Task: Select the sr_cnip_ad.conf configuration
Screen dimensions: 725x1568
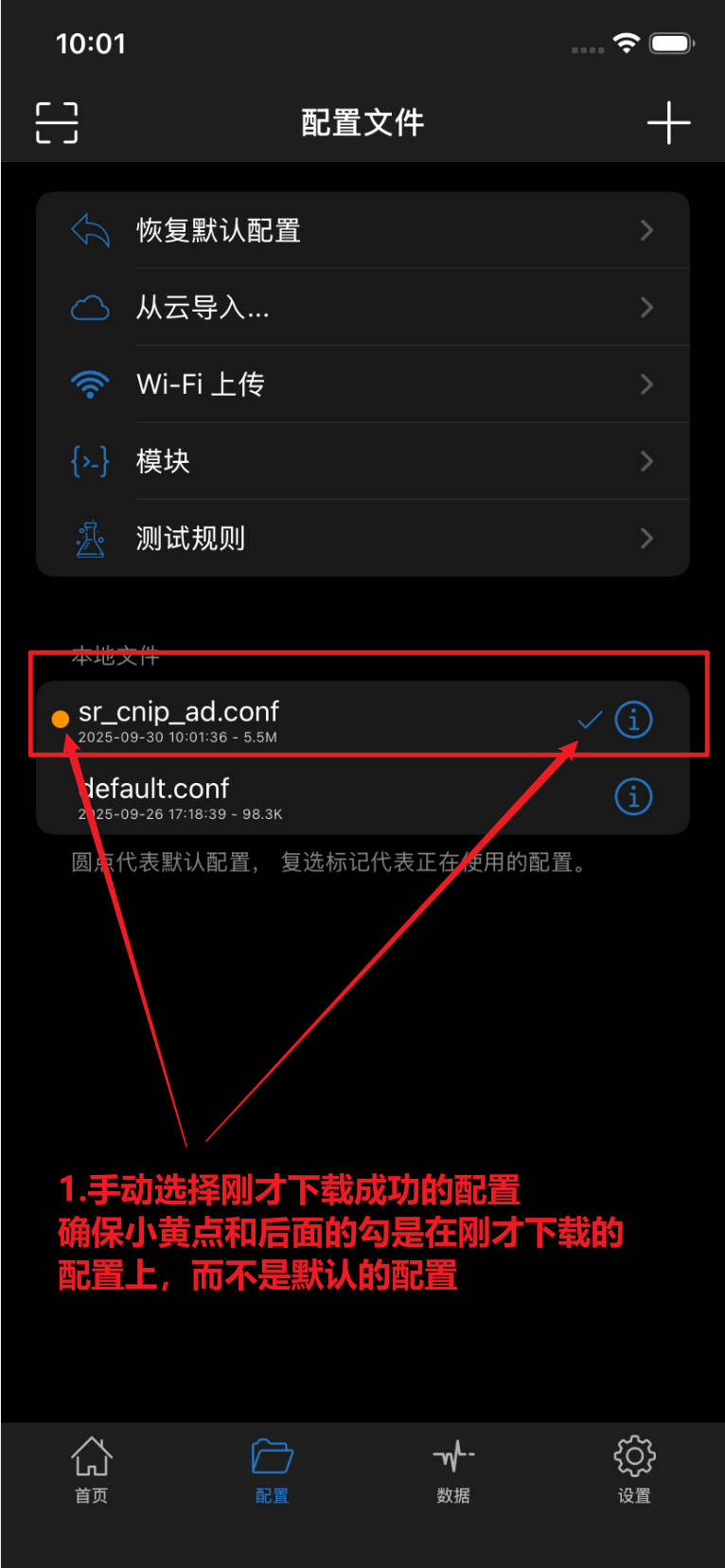Action: (284, 720)
